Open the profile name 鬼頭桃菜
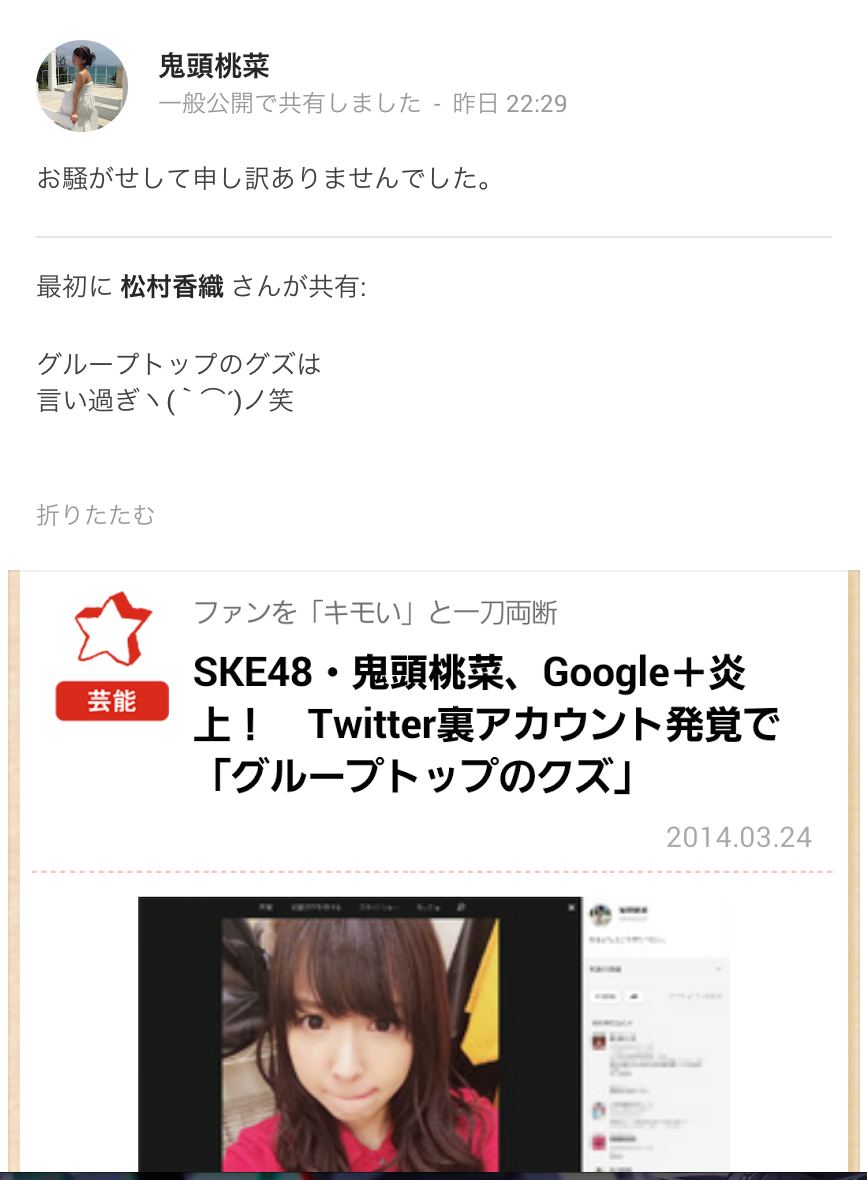The width and height of the screenshot is (867, 1180). [x=214, y=66]
